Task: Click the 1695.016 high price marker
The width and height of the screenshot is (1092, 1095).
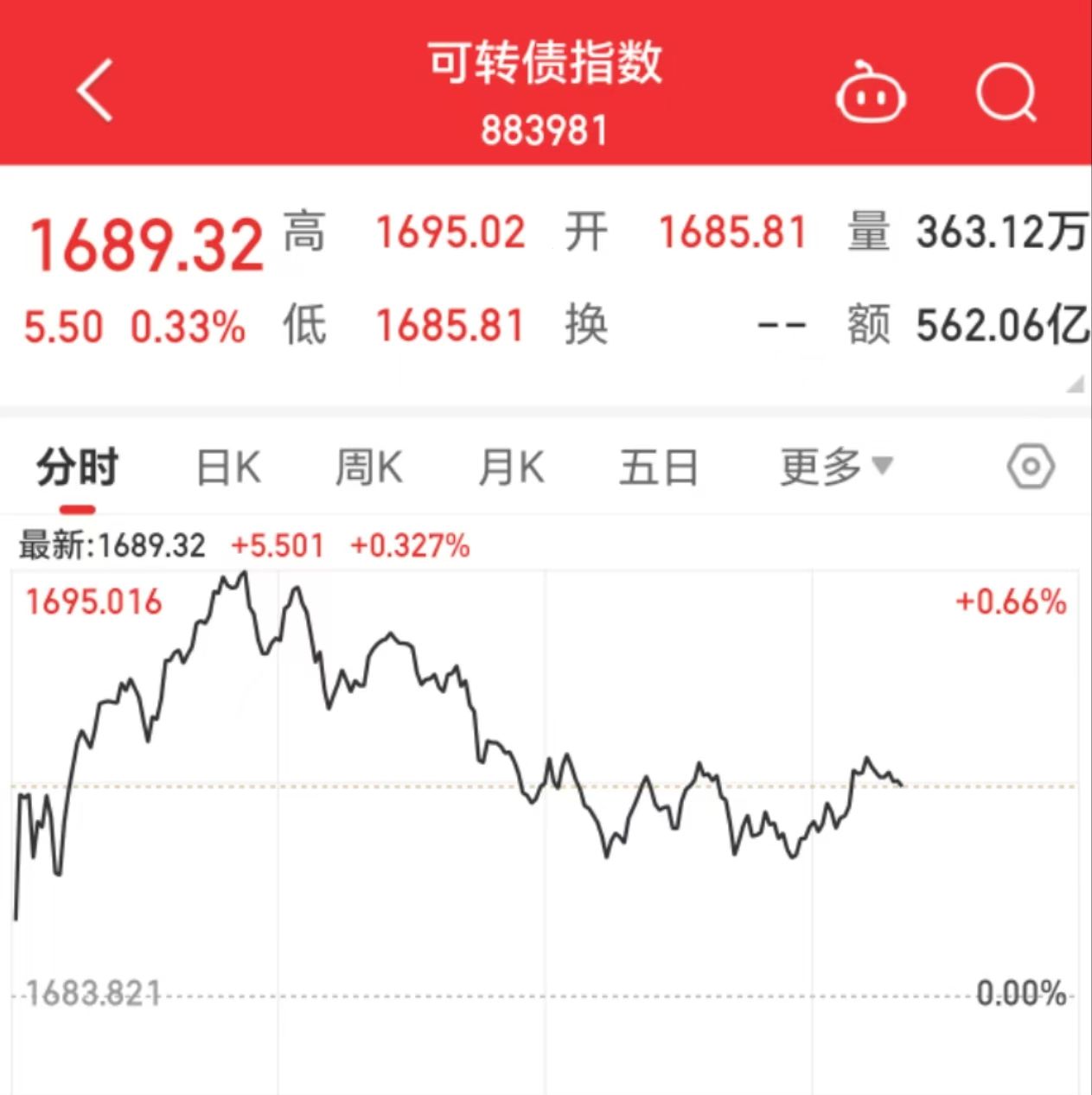Action: [93, 602]
